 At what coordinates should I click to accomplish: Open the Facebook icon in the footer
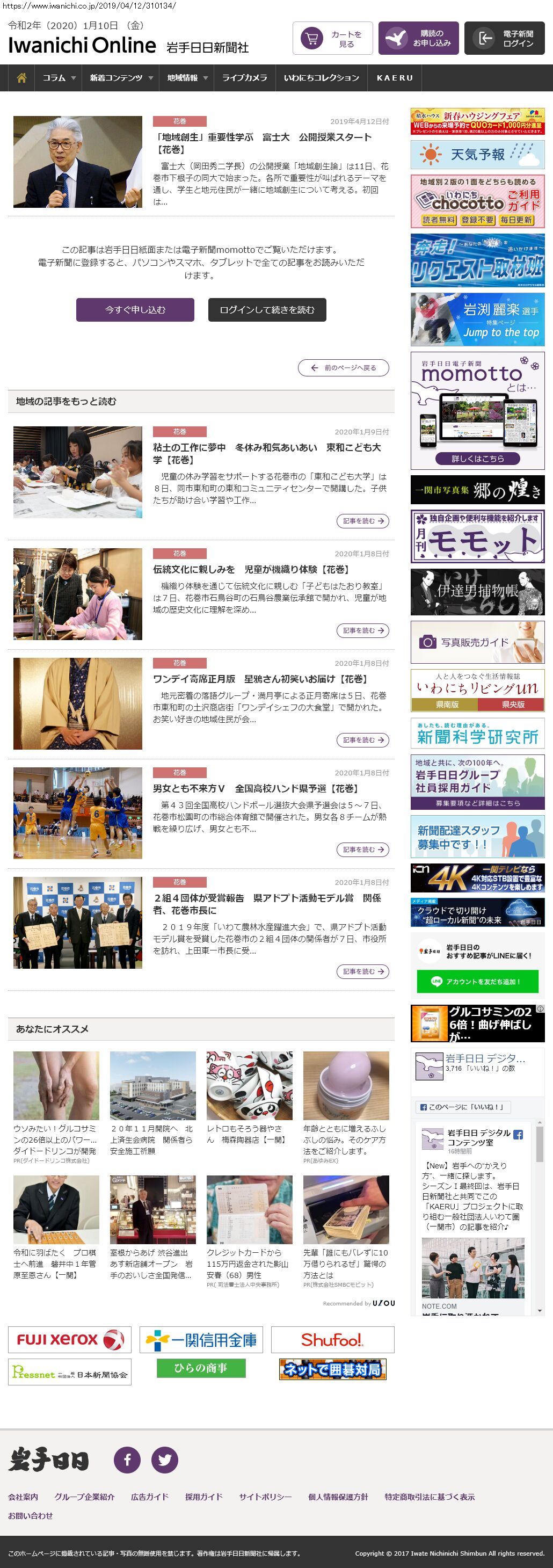[127, 1460]
